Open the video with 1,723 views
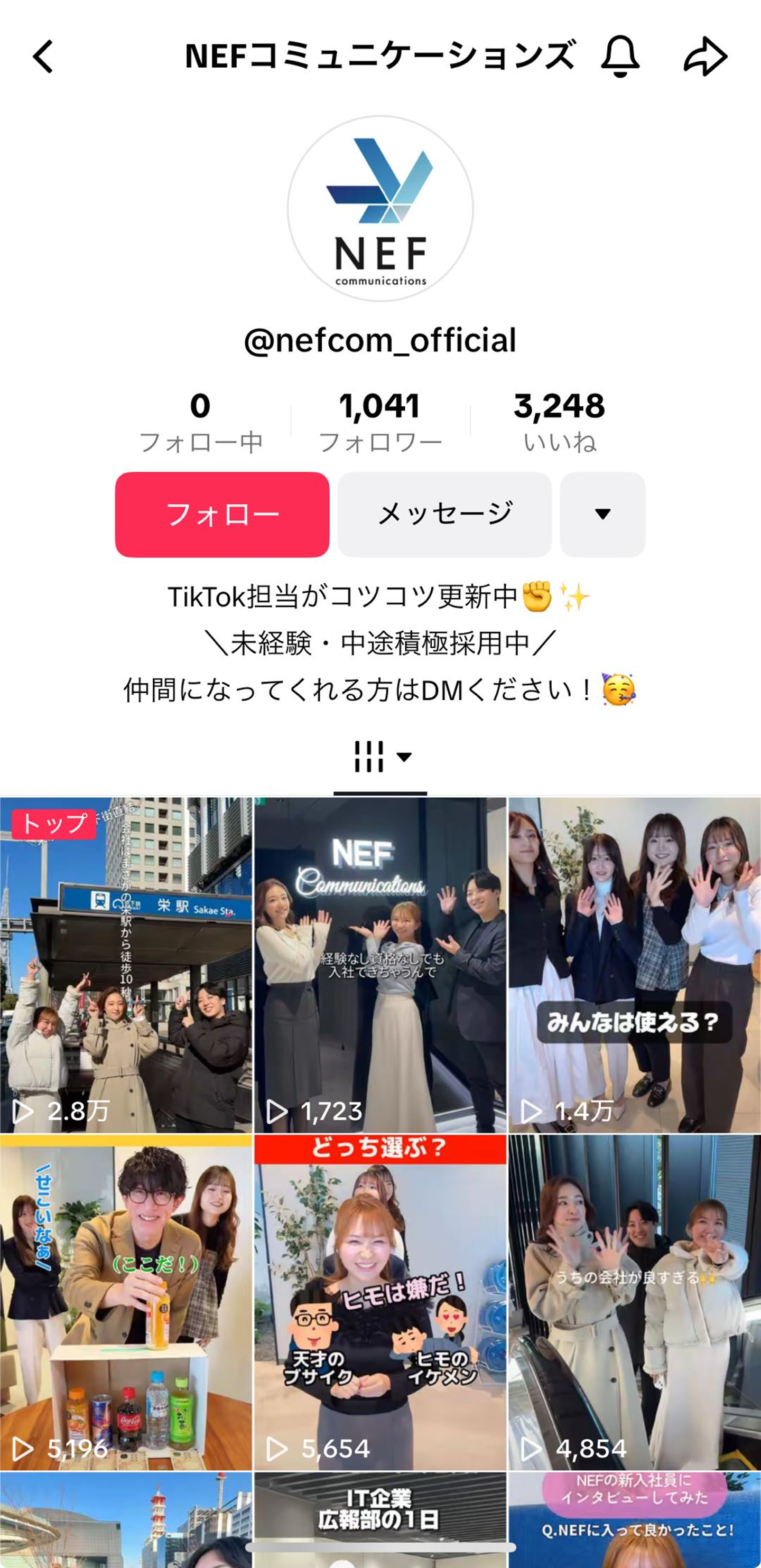Image resolution: width=761 pixels, height=1568 pixels. coord(380,965)
